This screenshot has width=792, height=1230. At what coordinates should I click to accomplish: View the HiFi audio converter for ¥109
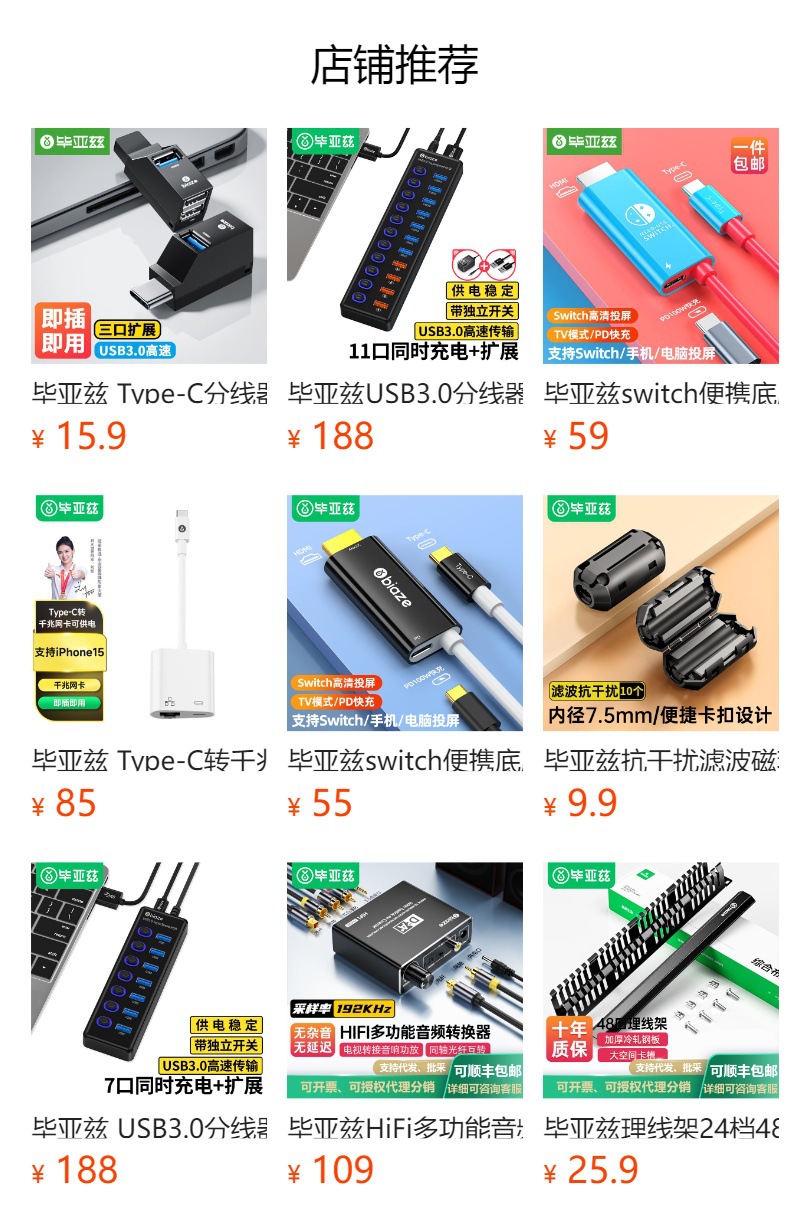pos(405,1025)
